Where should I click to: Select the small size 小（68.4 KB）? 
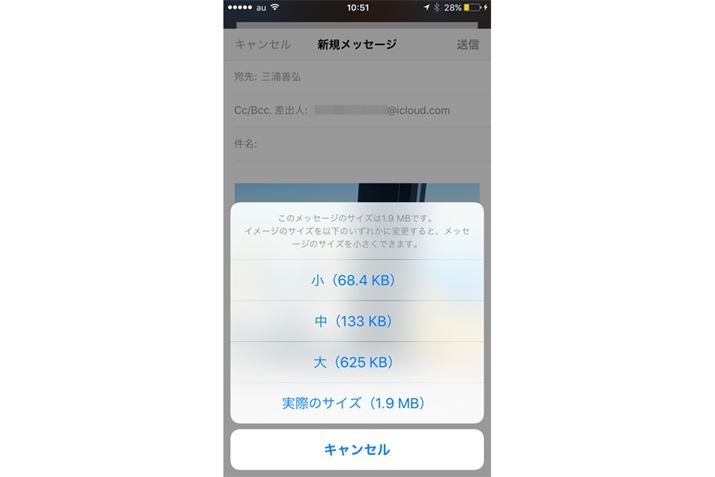click(x=357, y=281)
